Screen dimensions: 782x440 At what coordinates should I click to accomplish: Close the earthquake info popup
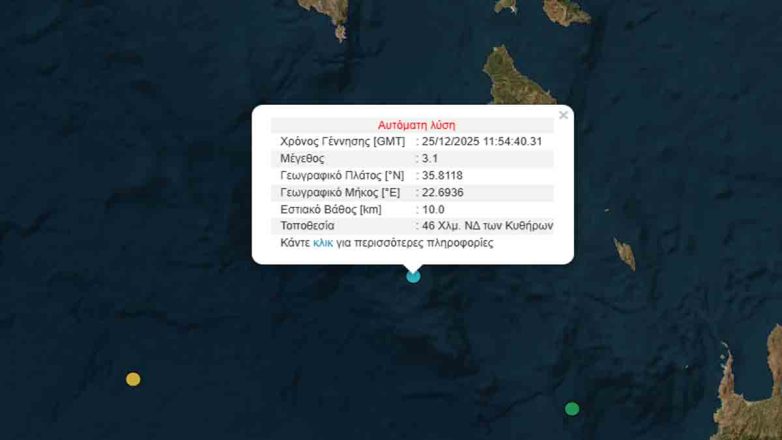(563, 116)
